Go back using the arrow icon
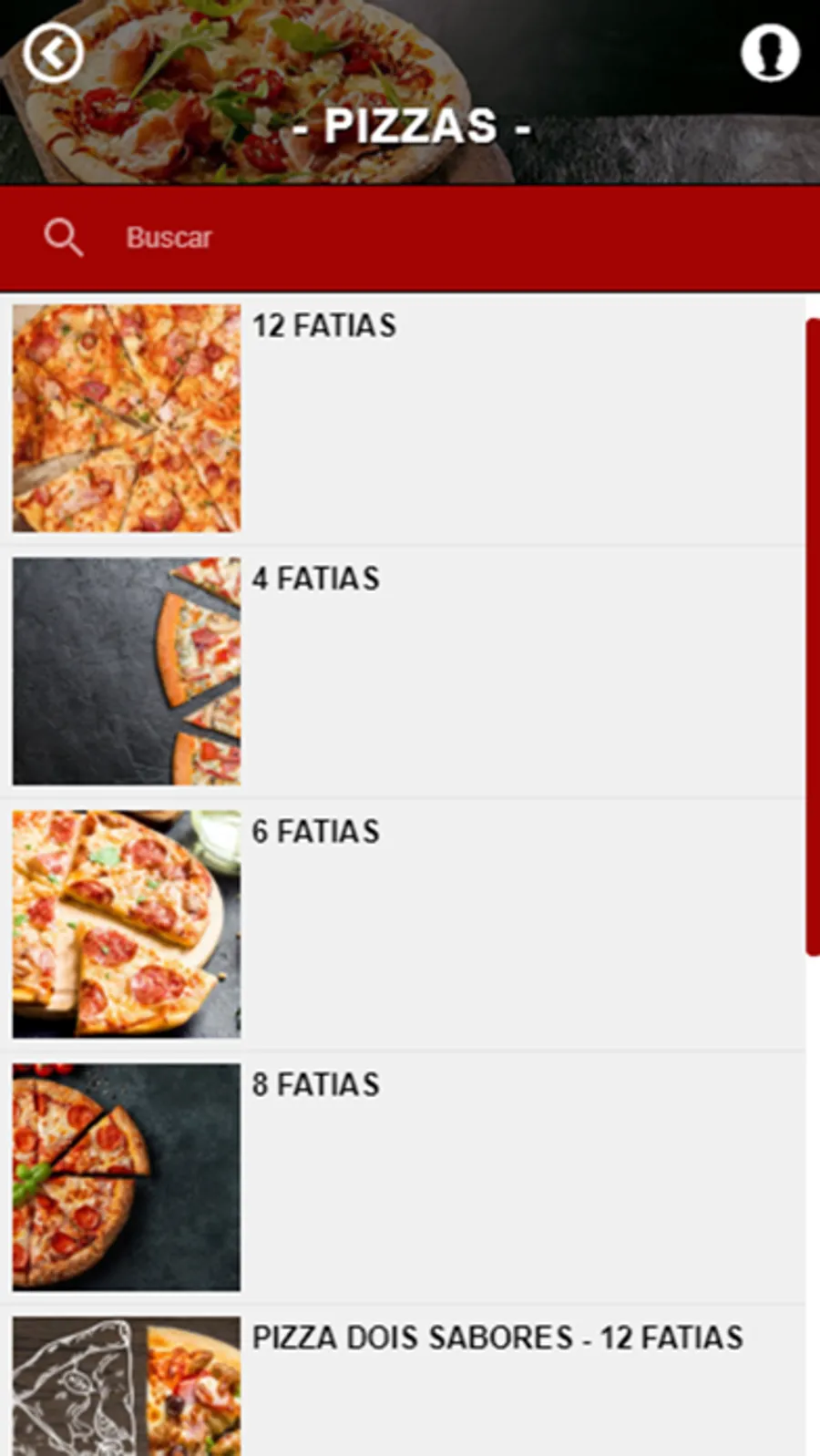820x1456 pixels. tap(54, 54)
